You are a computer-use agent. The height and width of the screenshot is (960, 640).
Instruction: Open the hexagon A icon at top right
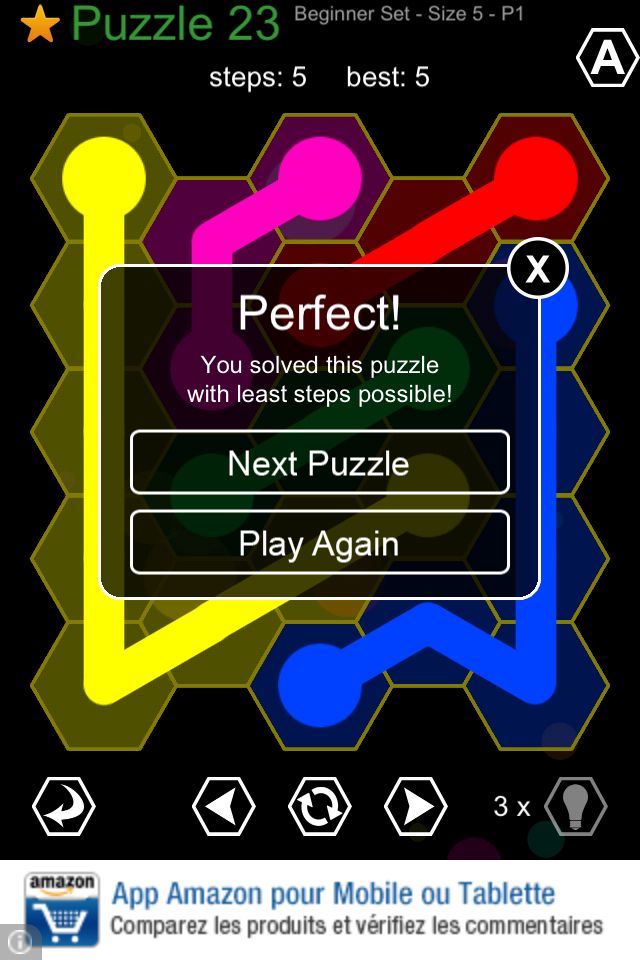pos(607,61)
